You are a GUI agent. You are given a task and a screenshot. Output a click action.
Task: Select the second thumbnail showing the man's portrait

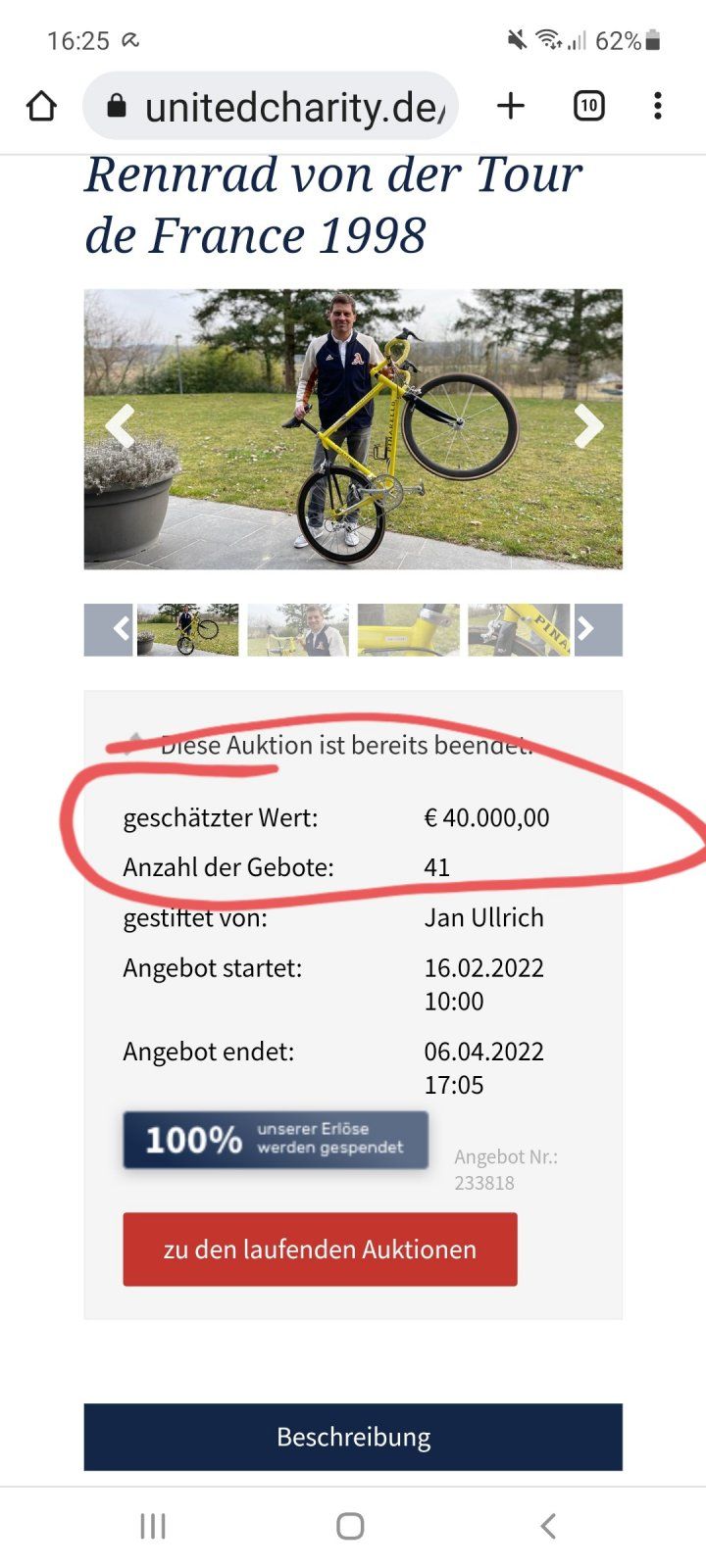298,629
